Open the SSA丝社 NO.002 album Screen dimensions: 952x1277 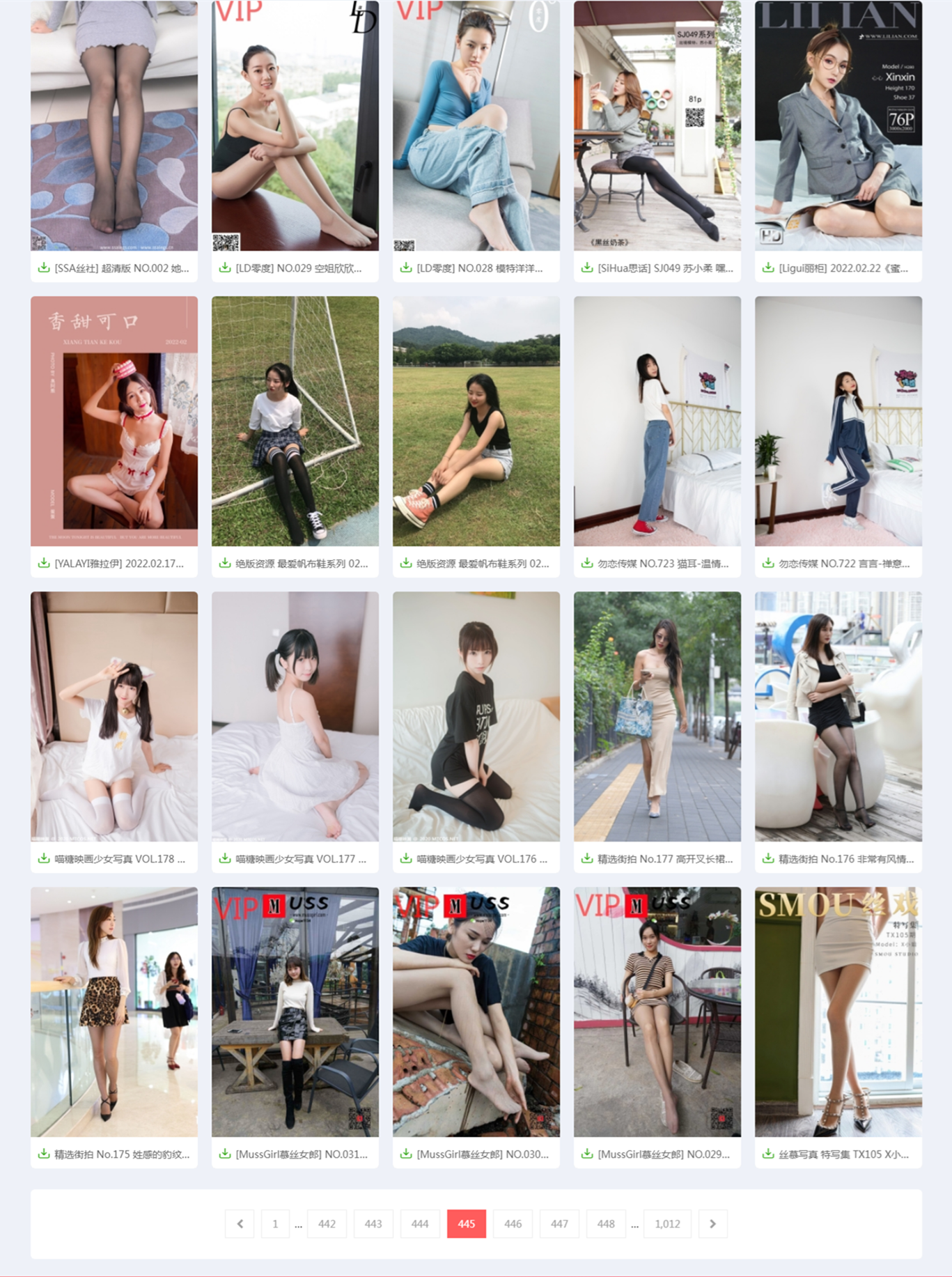coord(121,268)
